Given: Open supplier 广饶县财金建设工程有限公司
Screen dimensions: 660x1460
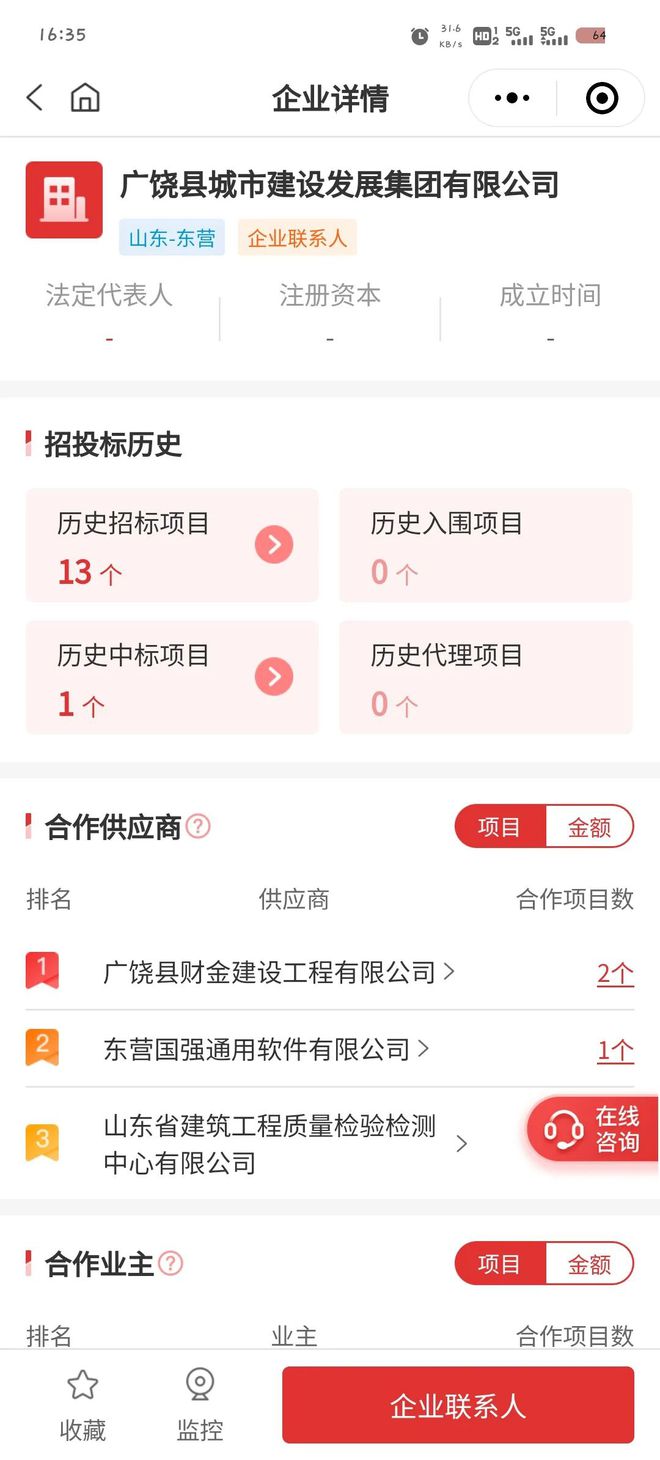Looking at the screenshot, I should [x=279, y=972].
